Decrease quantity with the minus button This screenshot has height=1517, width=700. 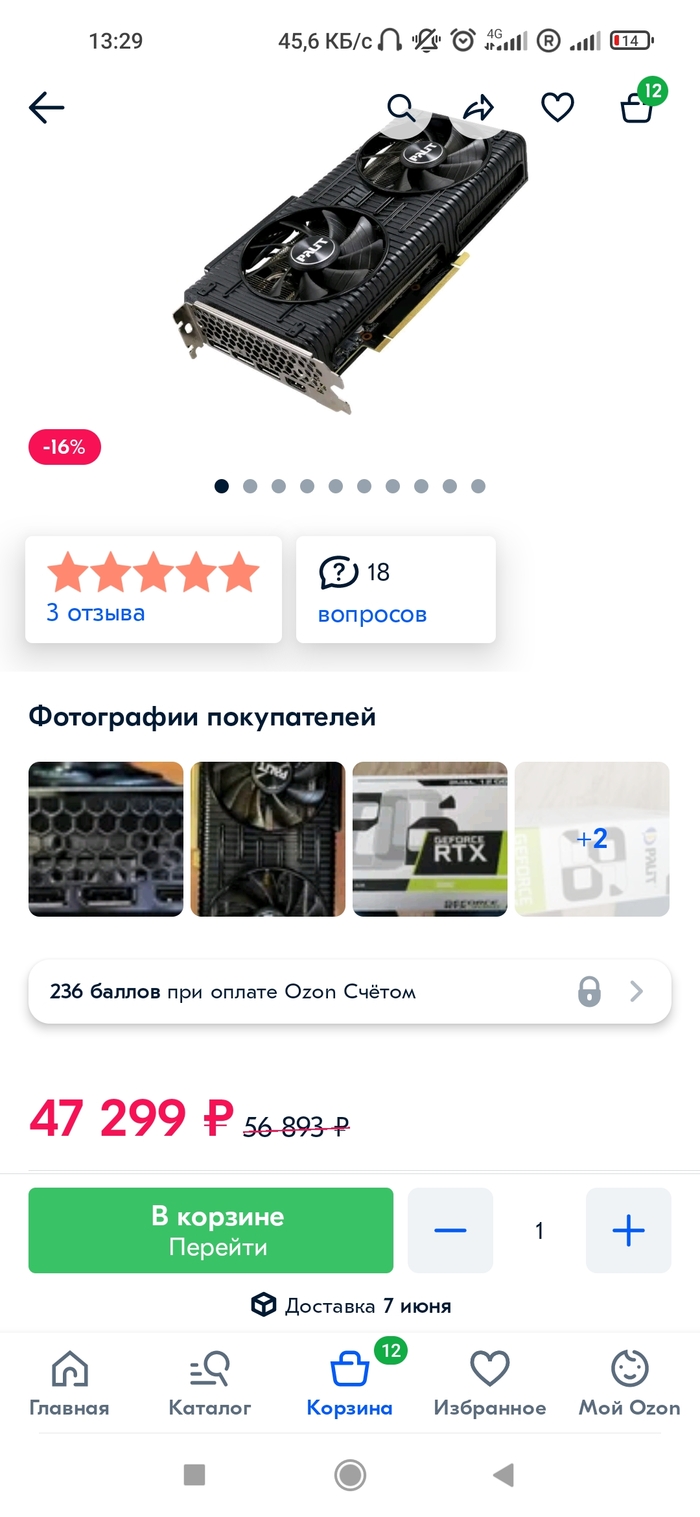450,1230
